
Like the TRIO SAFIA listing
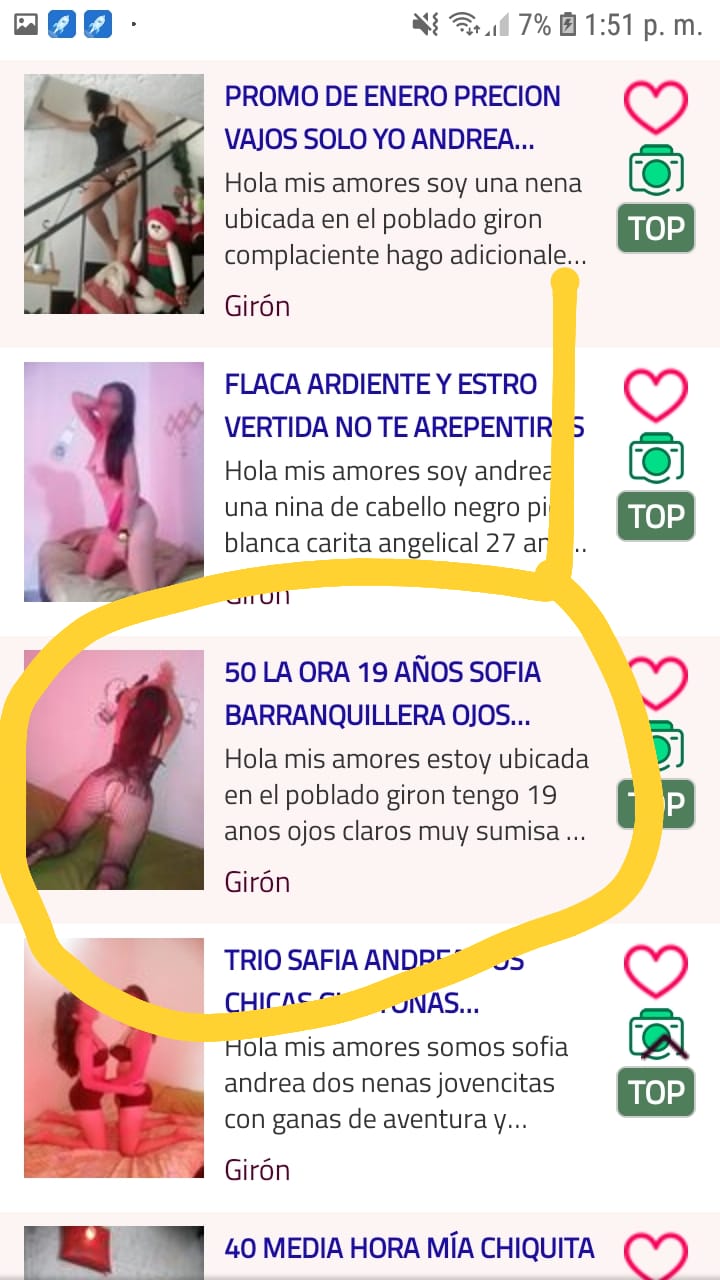(x=655, y=972)
